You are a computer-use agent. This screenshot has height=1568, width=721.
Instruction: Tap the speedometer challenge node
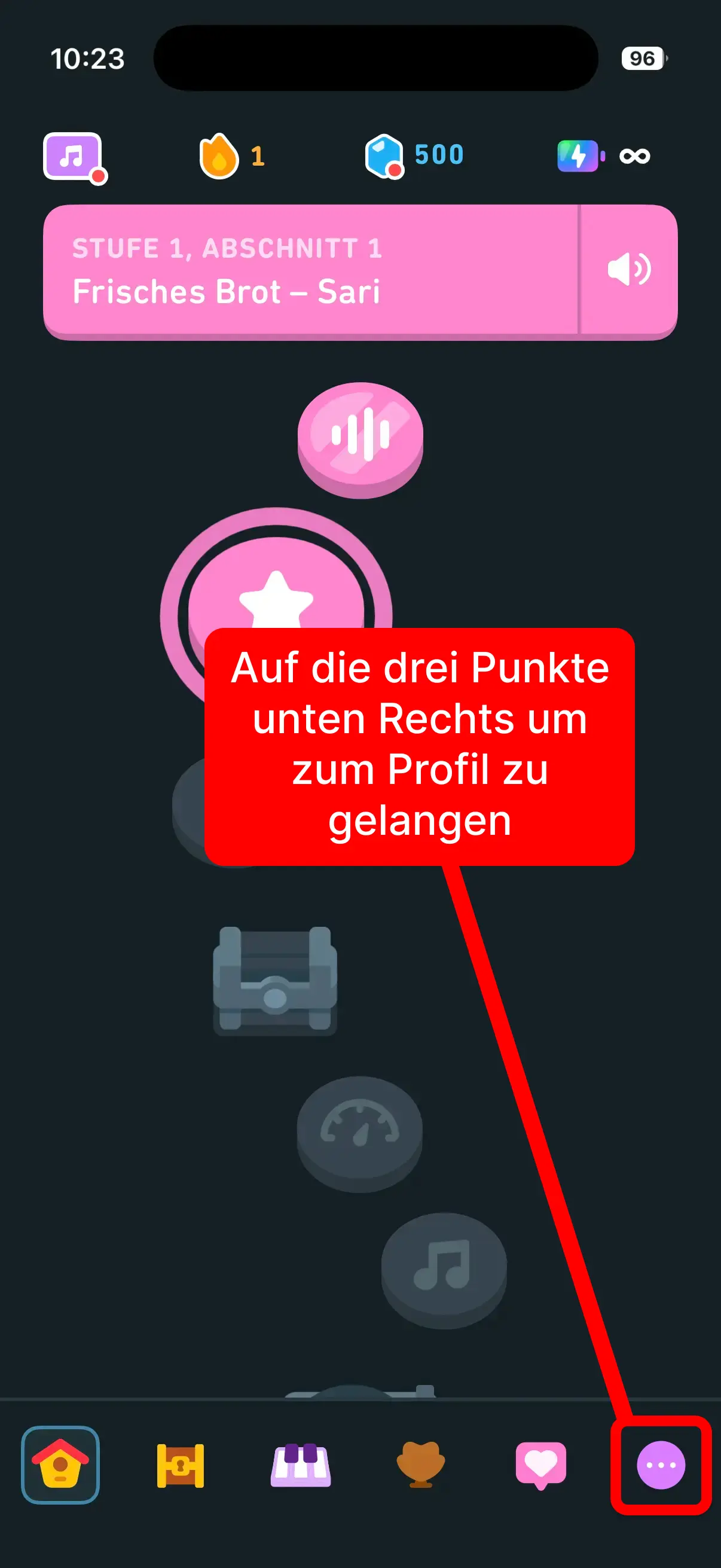(360, 1129)
